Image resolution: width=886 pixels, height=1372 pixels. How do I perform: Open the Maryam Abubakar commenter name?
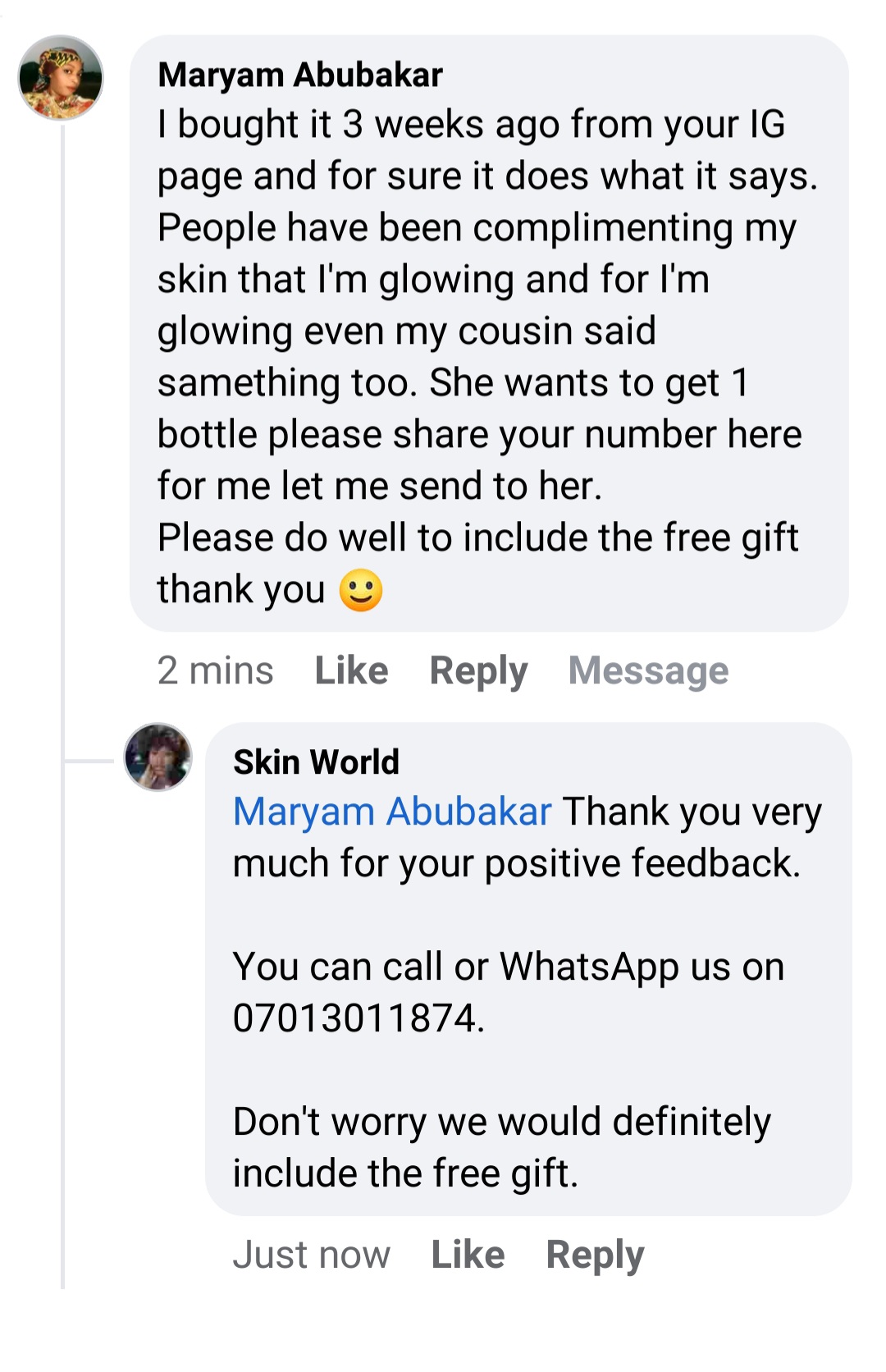300,75
